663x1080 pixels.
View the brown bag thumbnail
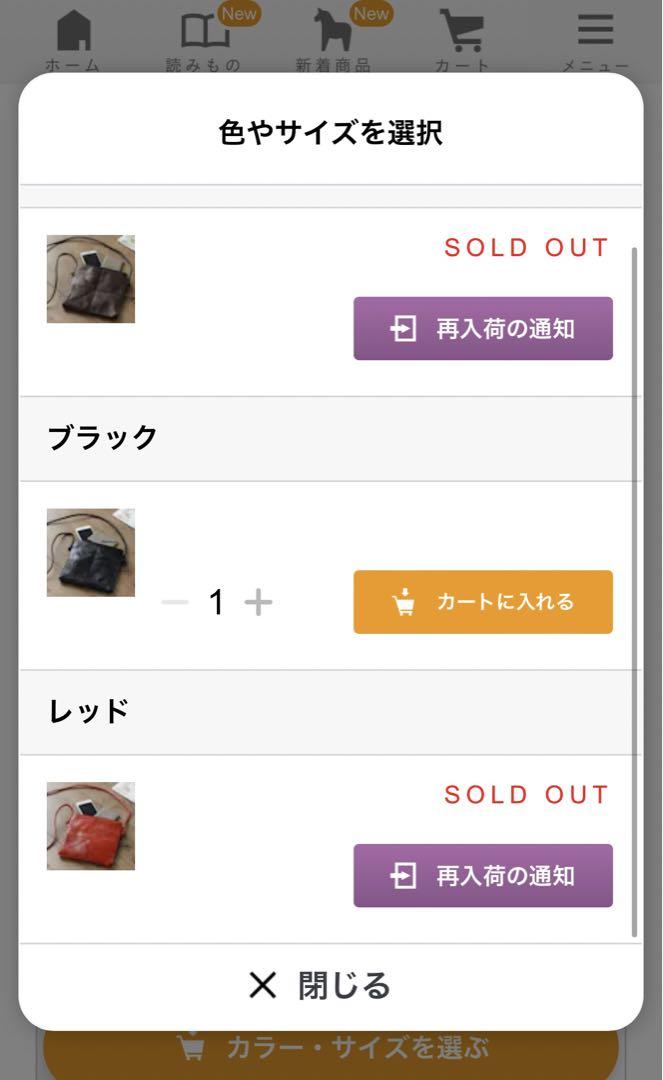91,279
